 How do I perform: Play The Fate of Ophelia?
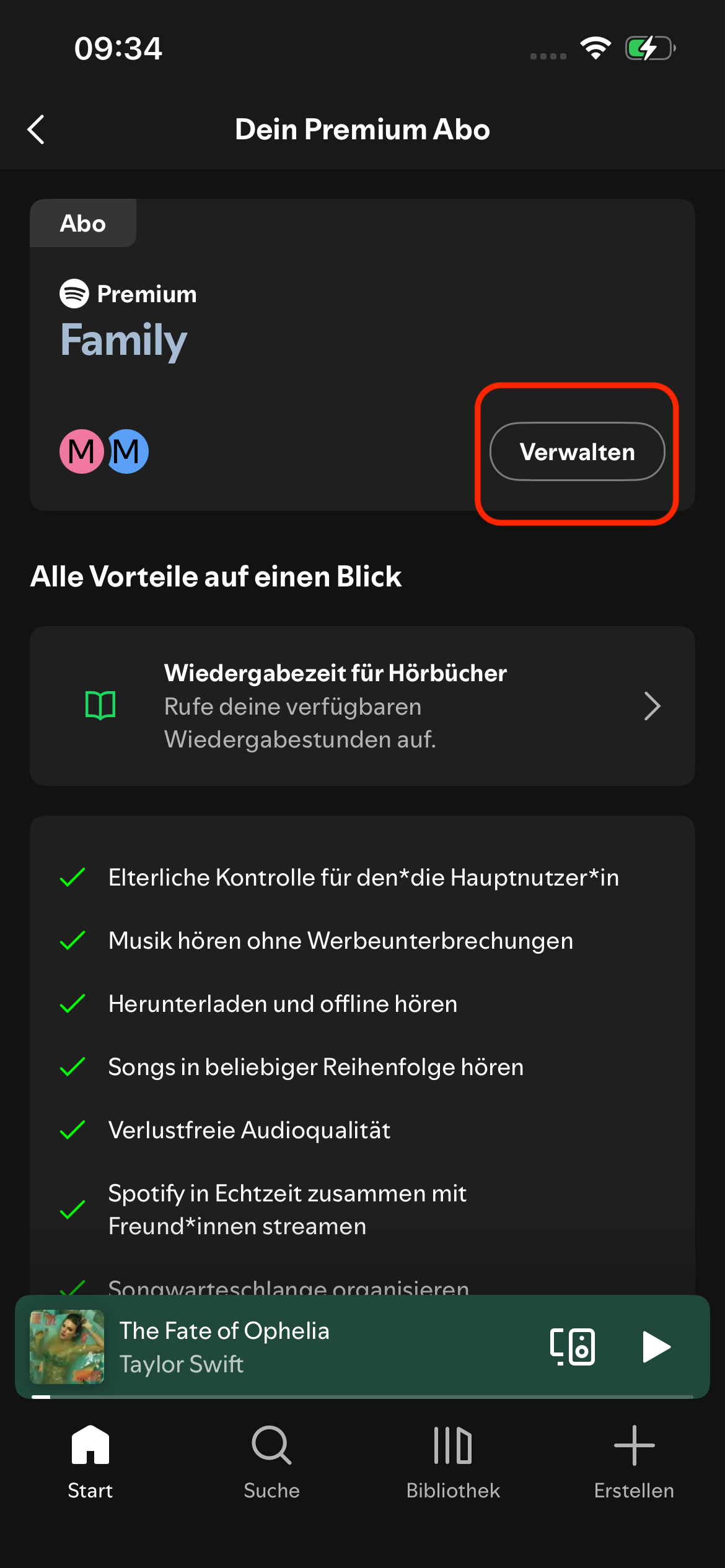point(656,1347)
